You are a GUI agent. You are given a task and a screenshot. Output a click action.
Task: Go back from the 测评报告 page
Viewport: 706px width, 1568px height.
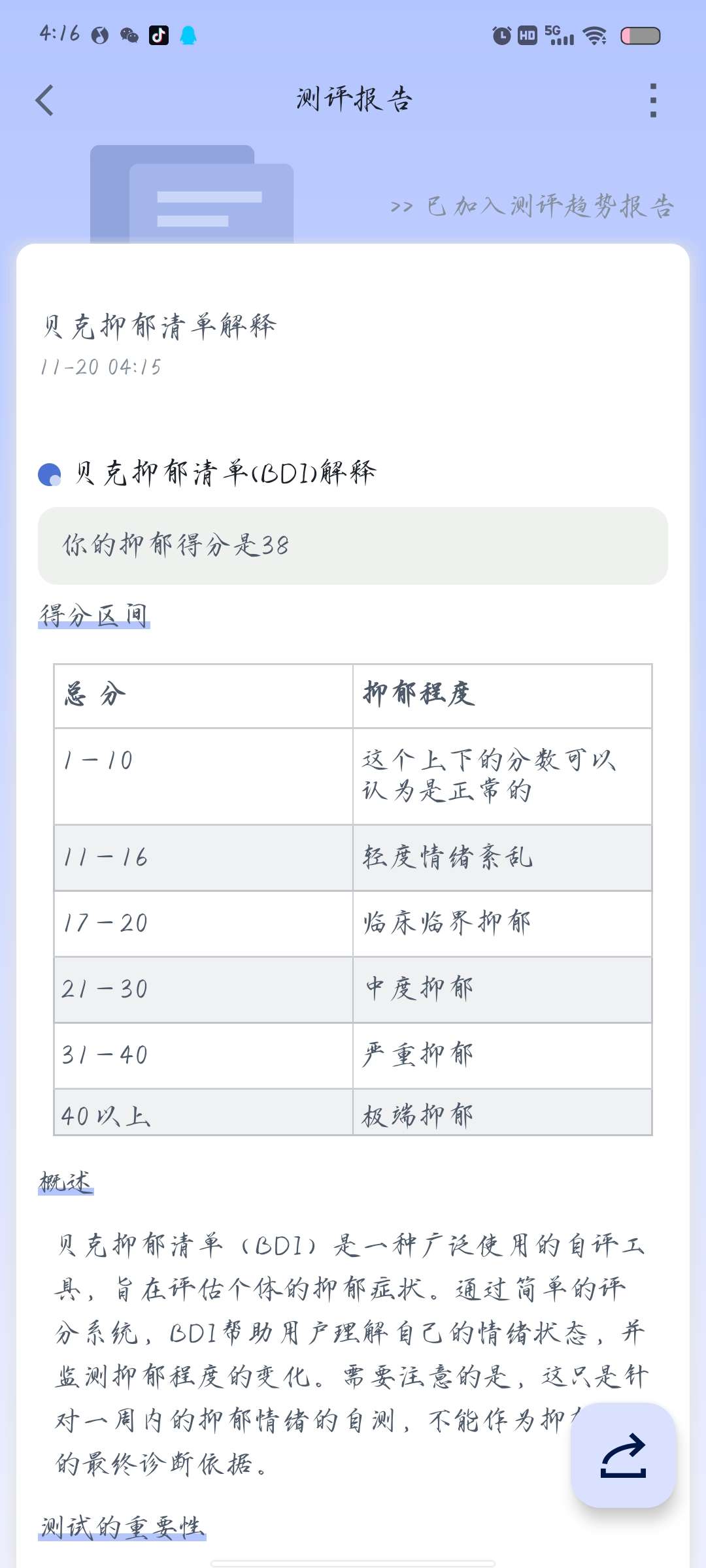click(x=44, y=101)
